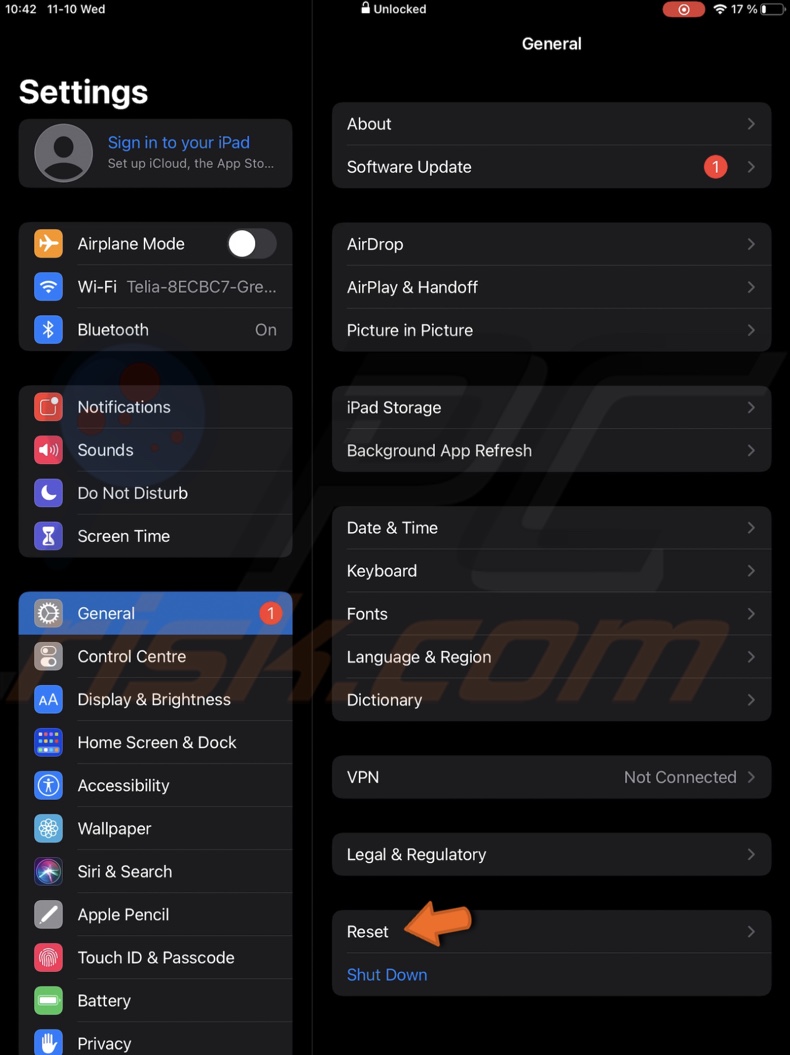The image size is (790, 1055).
Task: Open Background App Refresh
Action: click(x=550, y=451)
